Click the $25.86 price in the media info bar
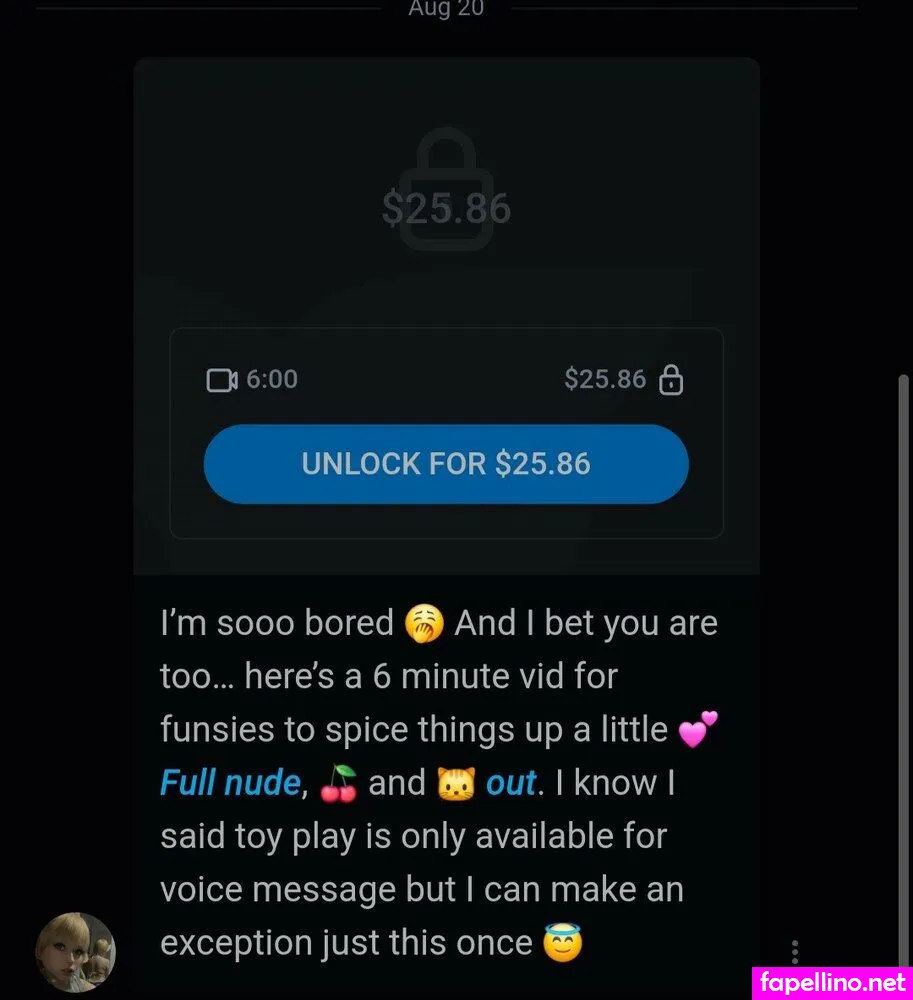This screenshot has width=913, height=1000. [x=605, y=379]
